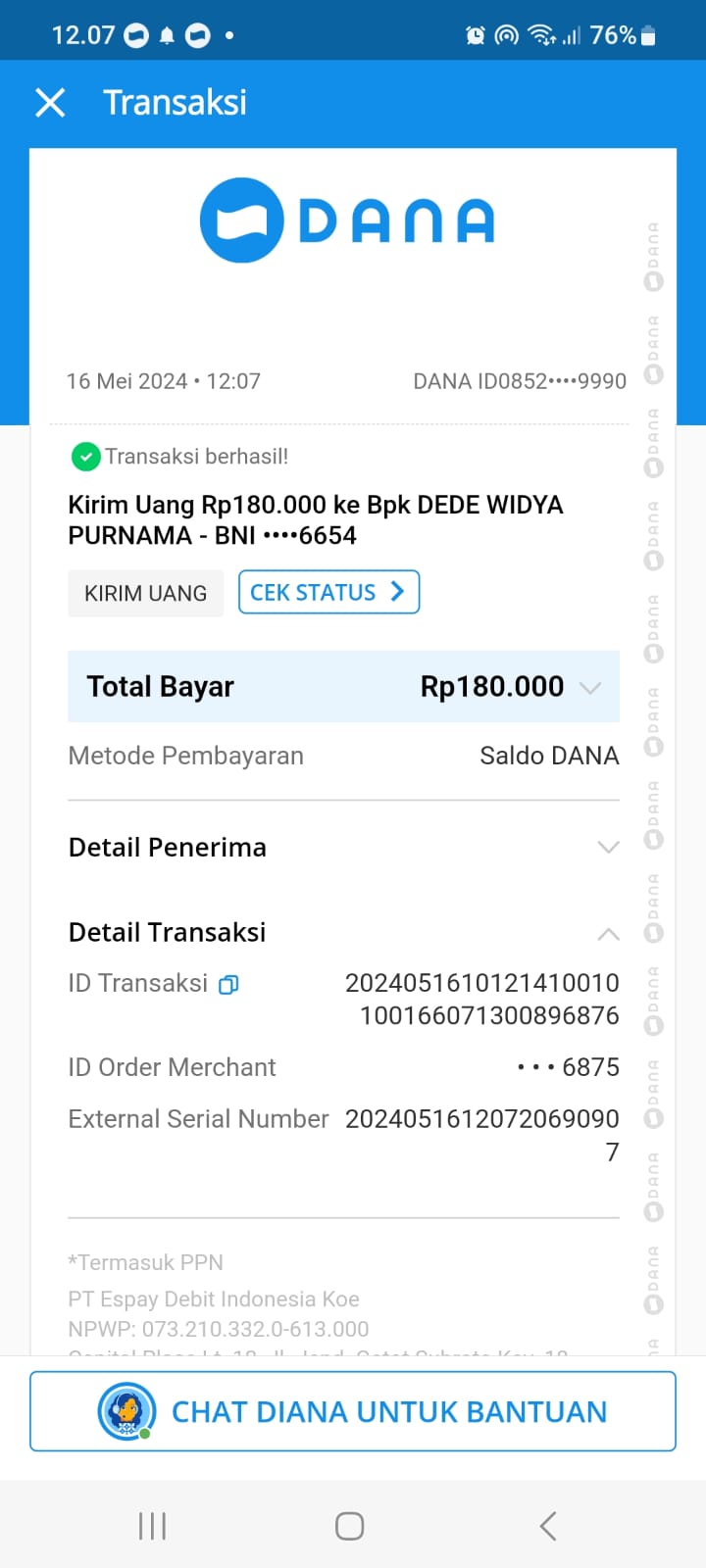706x1568 pixels.
Task: Expand the Detail Penerima section
Action: [608, 847]
